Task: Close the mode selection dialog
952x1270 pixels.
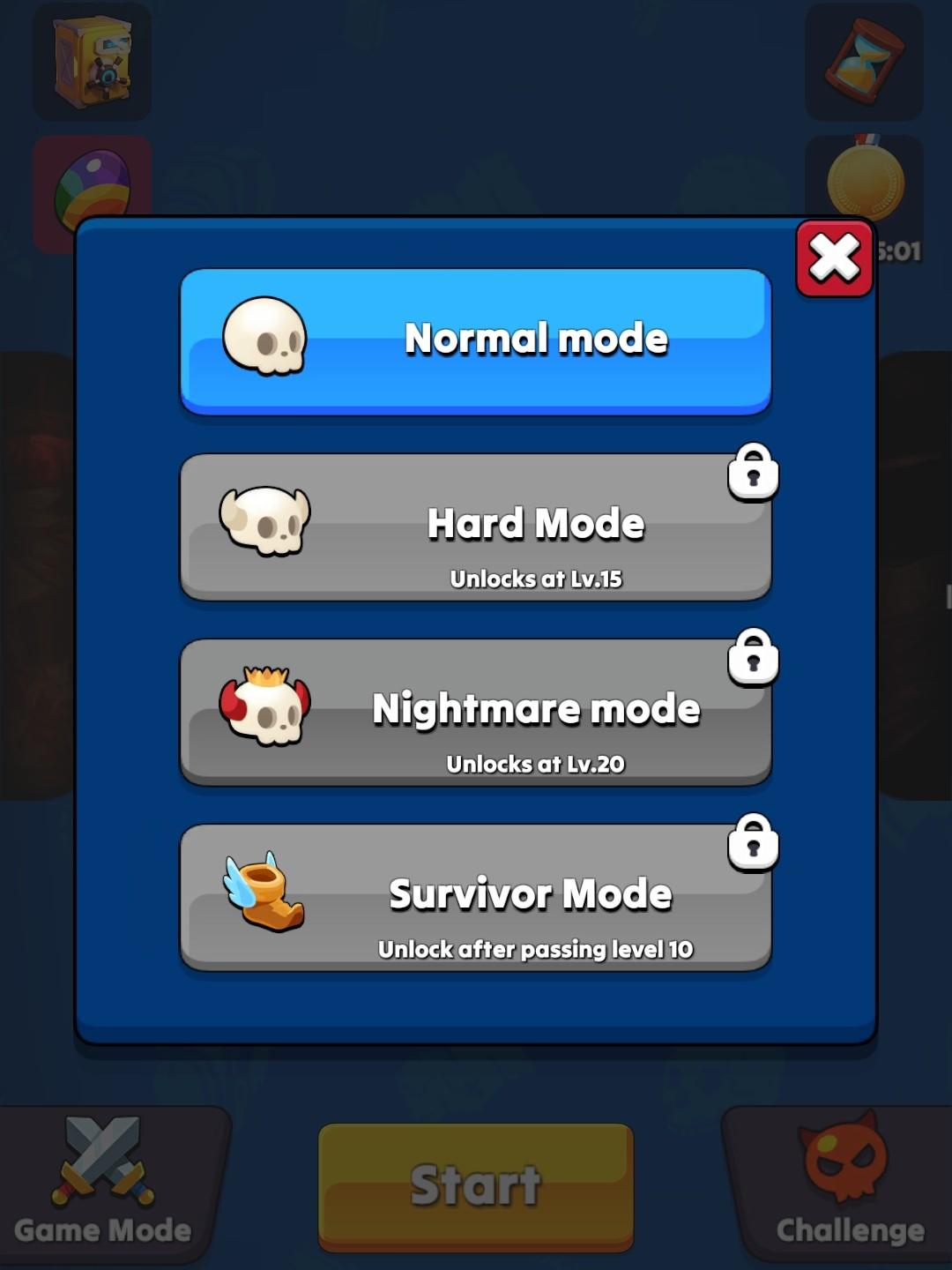Action: (834, 258)
